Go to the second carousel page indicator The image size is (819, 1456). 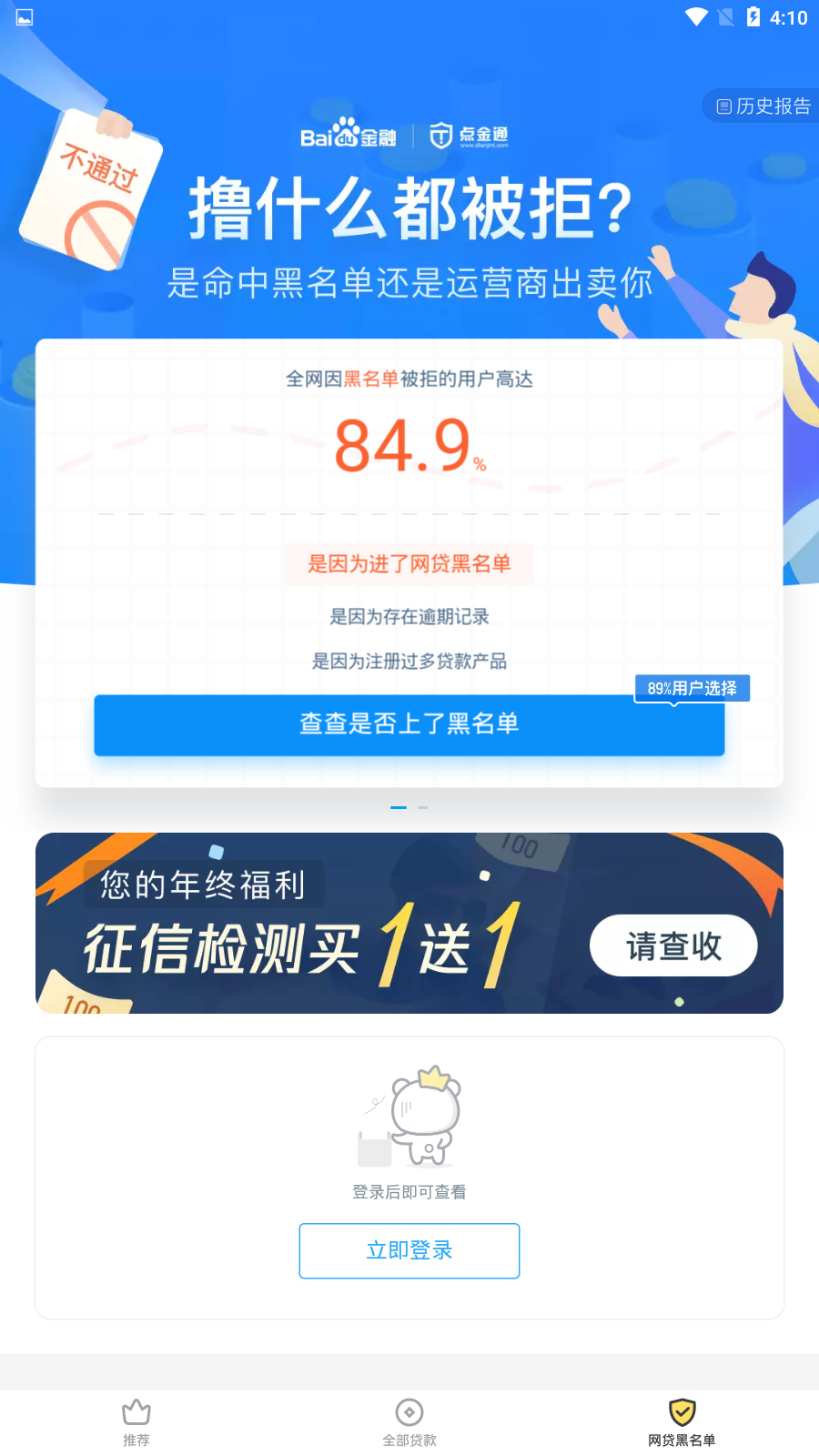tap(422, 807)
